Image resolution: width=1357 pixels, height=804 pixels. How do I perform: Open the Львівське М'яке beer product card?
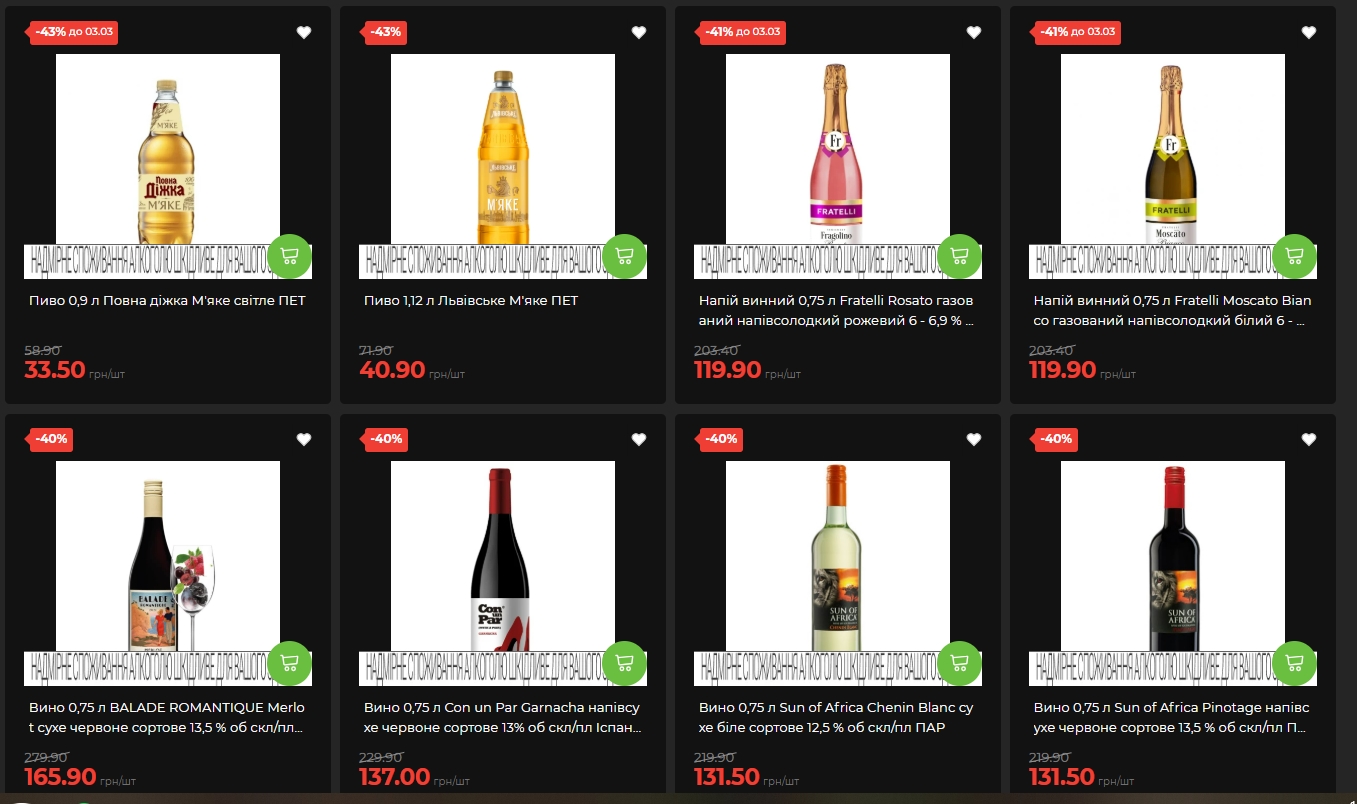click(x=471, y=301)
